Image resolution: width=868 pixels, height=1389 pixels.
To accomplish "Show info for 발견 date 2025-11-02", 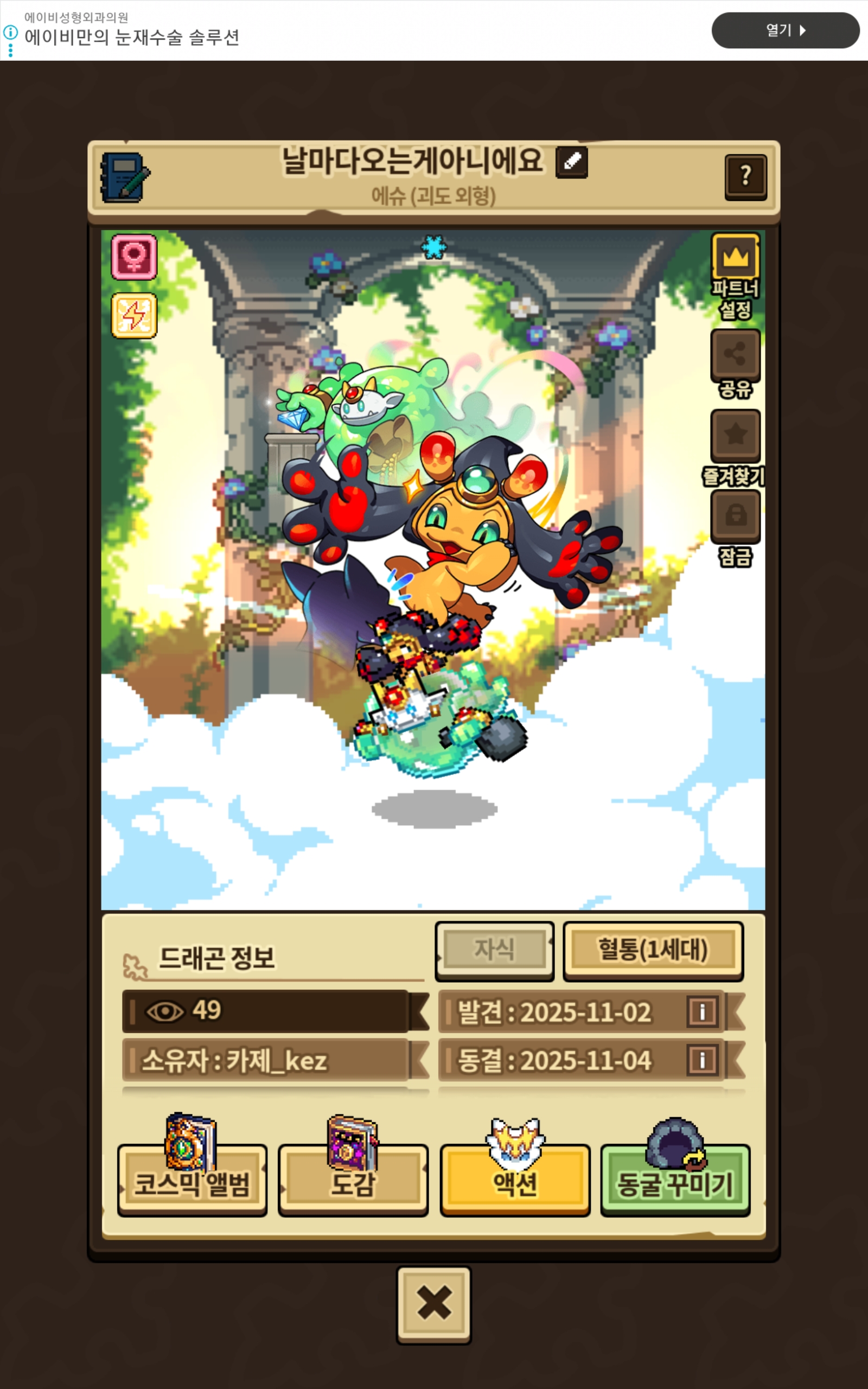I will click(702, 1012).
